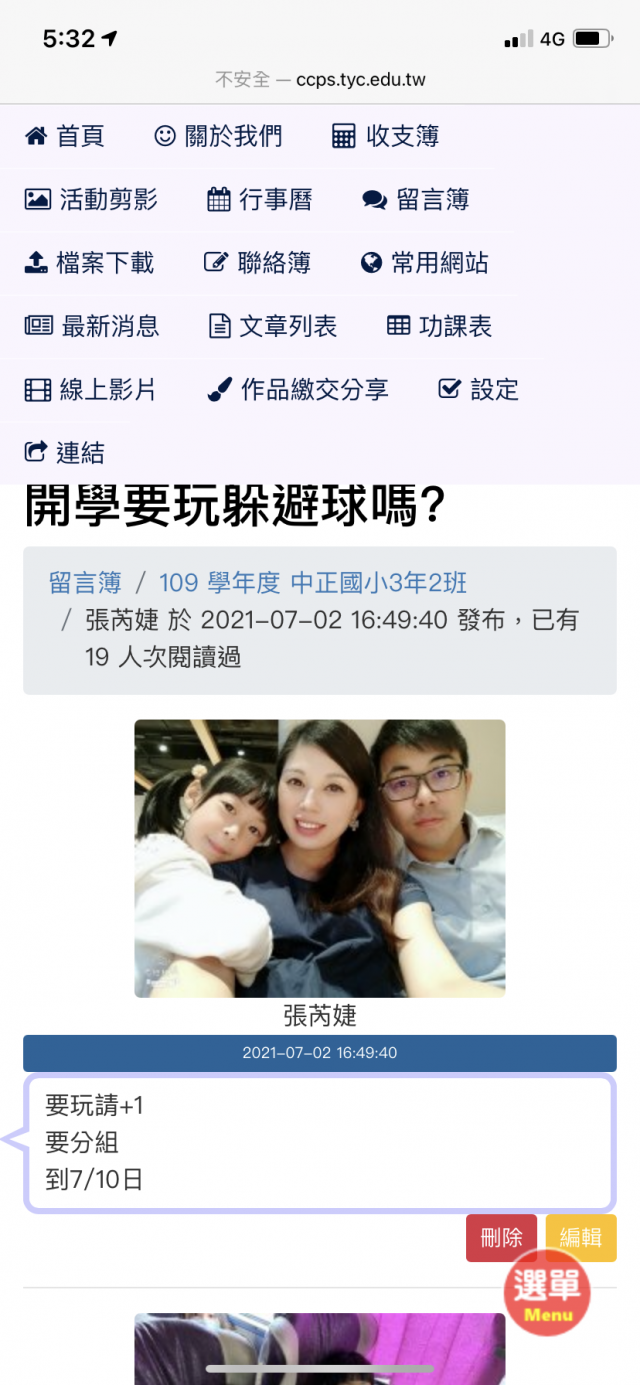
Task: Open the 行事曆 calendar
Action: click(x=259, y=199)
